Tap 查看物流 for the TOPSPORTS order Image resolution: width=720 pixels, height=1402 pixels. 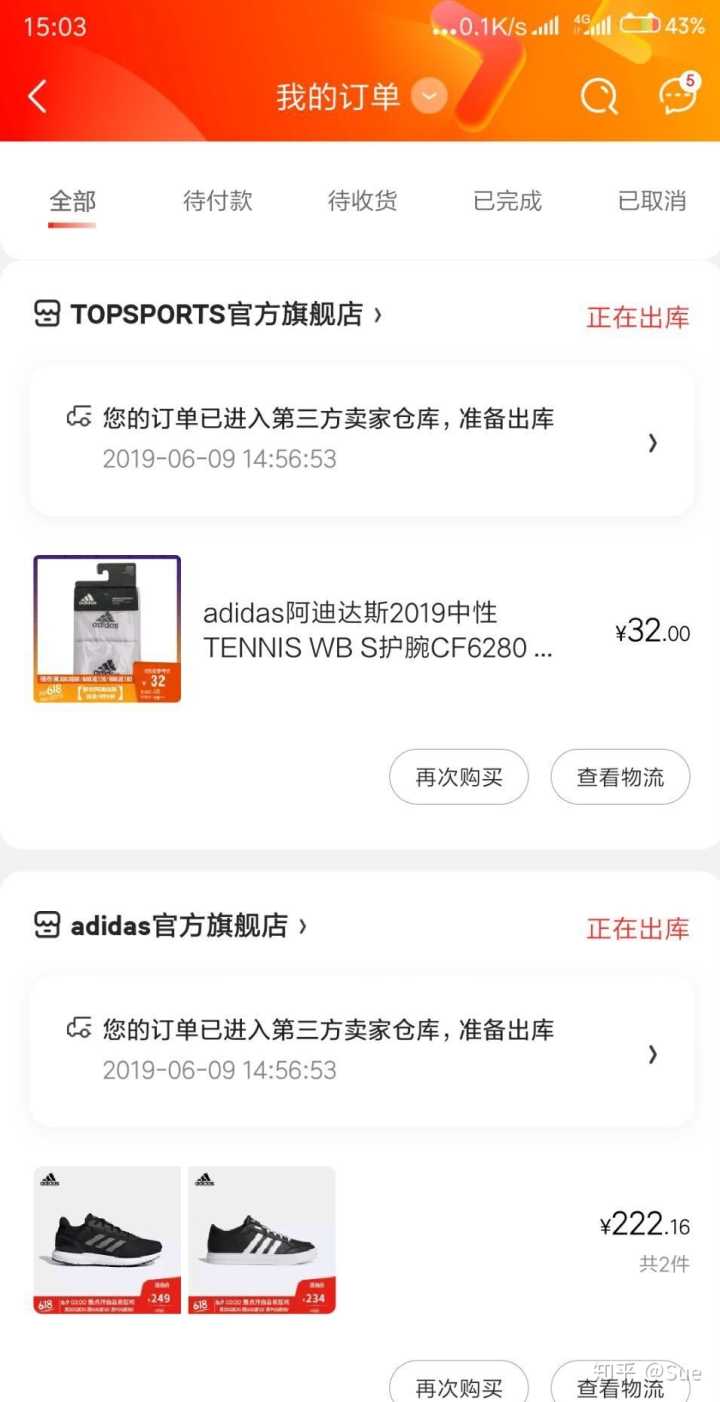(x=620, y=777)
